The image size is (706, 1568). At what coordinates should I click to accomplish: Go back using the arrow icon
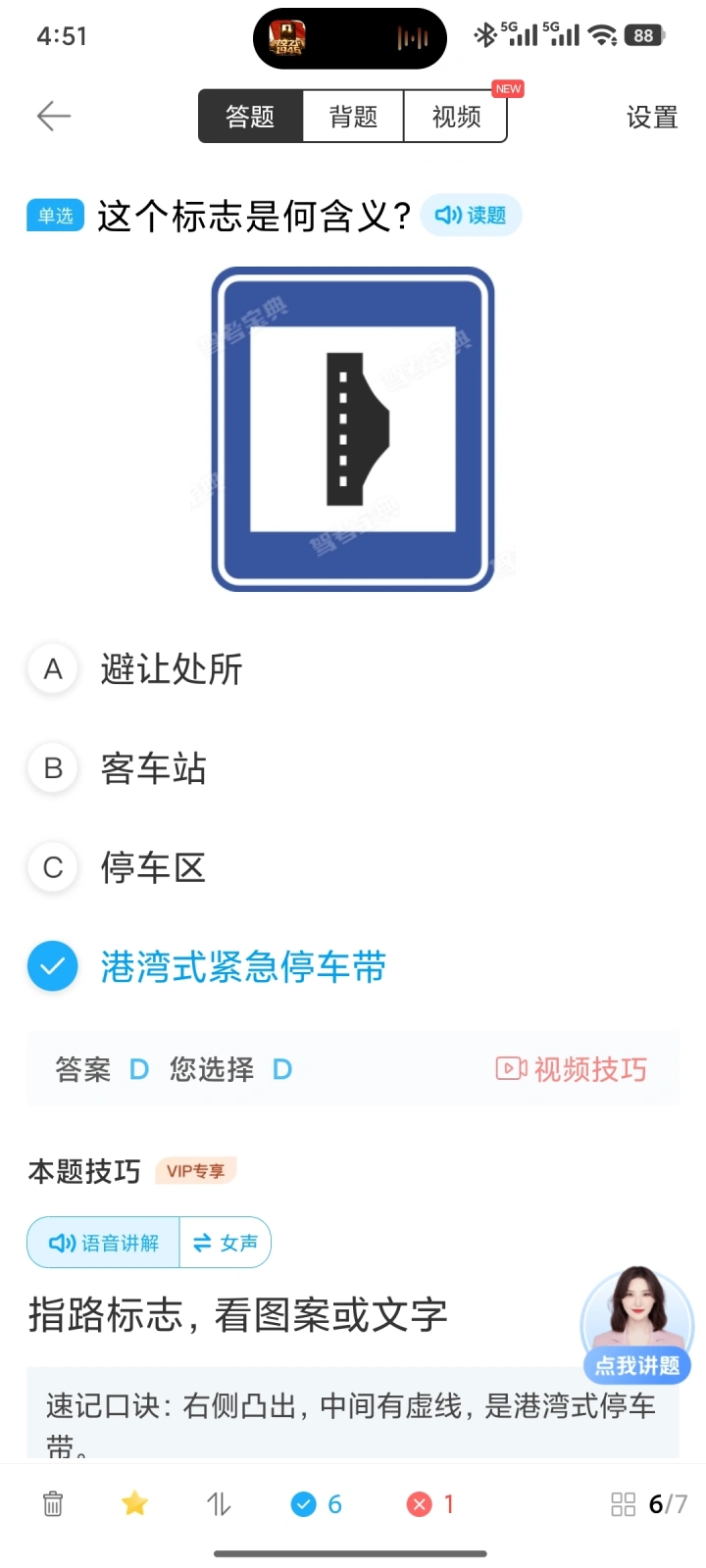[x=54, y=117]
